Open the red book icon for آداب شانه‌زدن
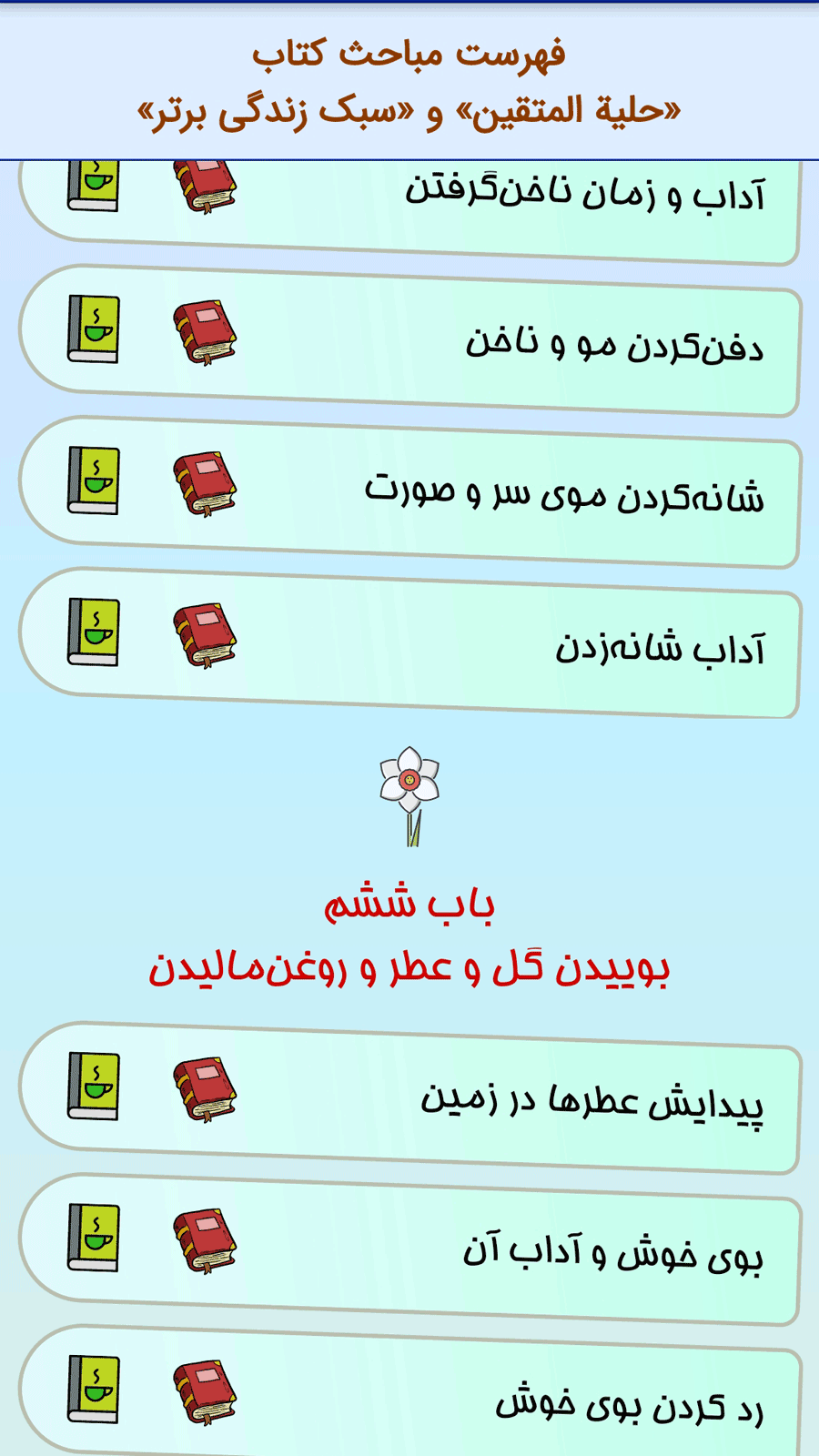Image resolution: width=819 pixels, height=1456 pixels. [x=206, y=635]
